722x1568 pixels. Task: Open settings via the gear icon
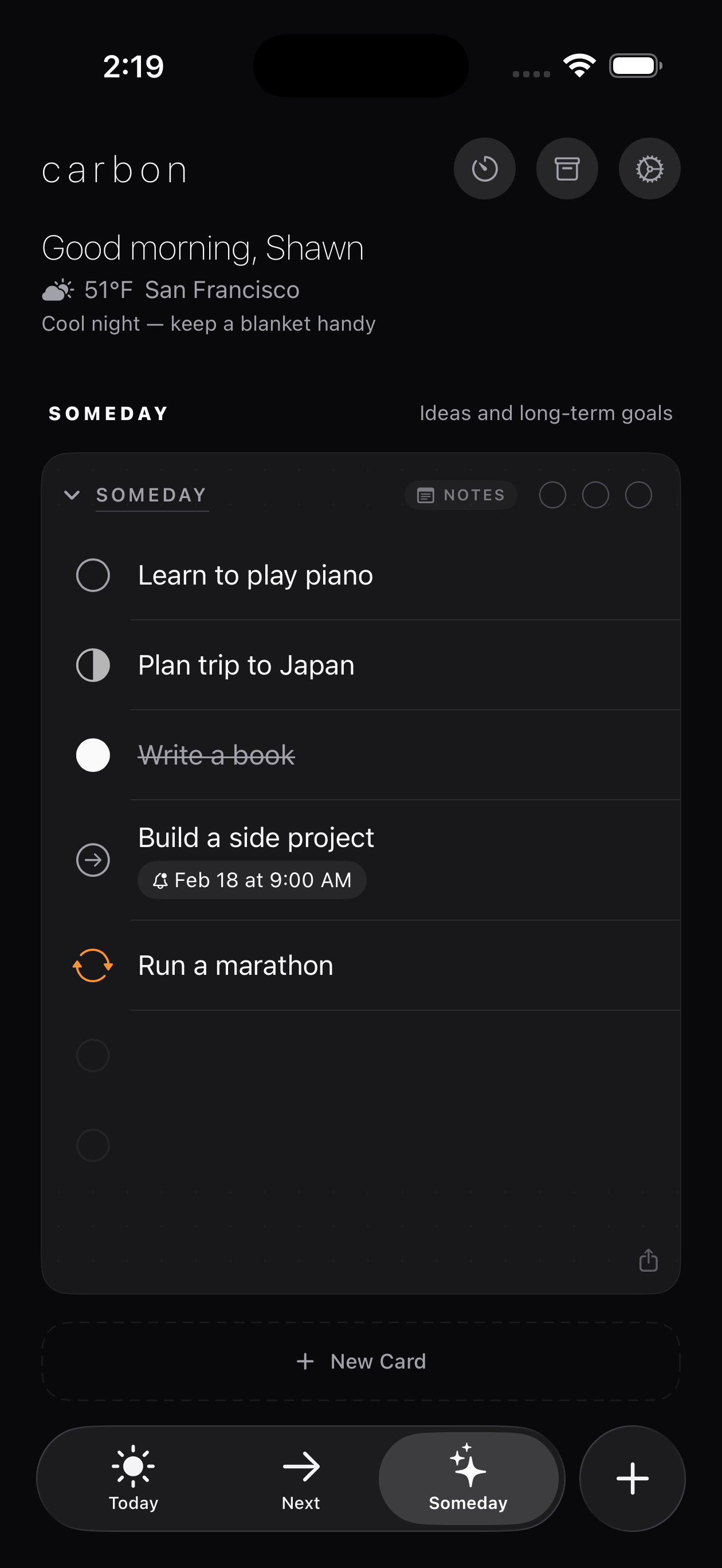pyautogui.click(x=649, y=168)
